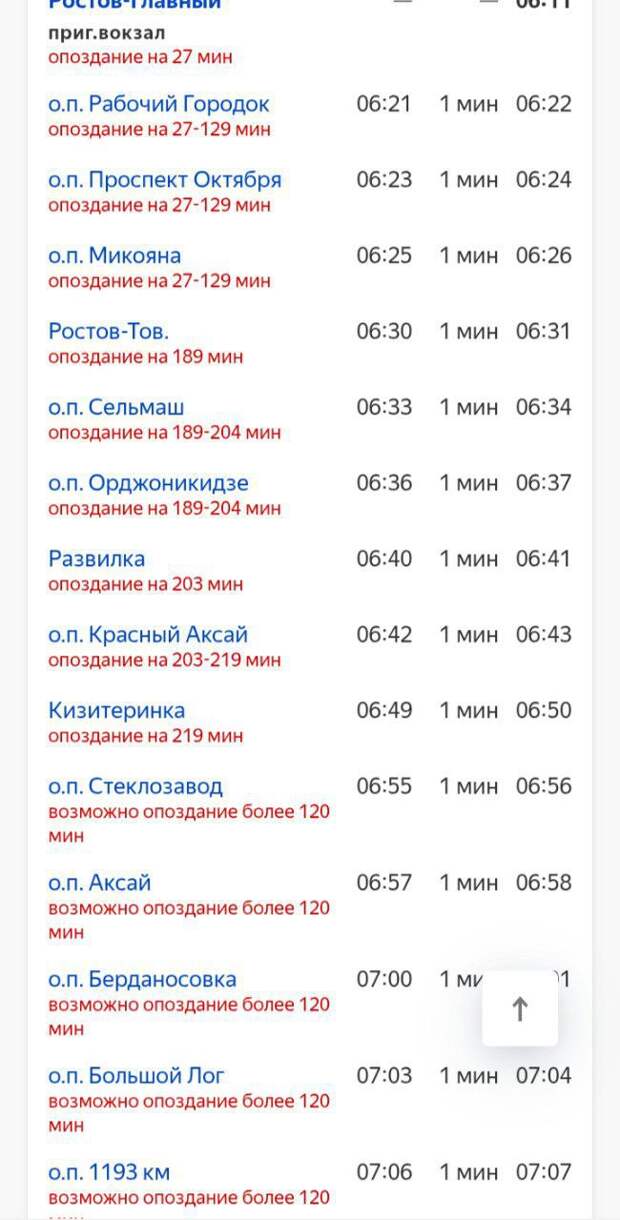Open the о.п. Большой Лог station link
Viewport: 620px width, 1220px height.
(x=136, y=1076)
